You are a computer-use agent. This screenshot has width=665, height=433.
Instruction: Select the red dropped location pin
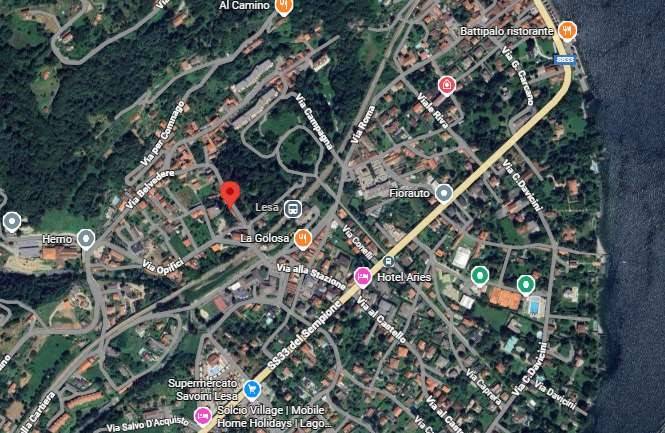[230, 194]
